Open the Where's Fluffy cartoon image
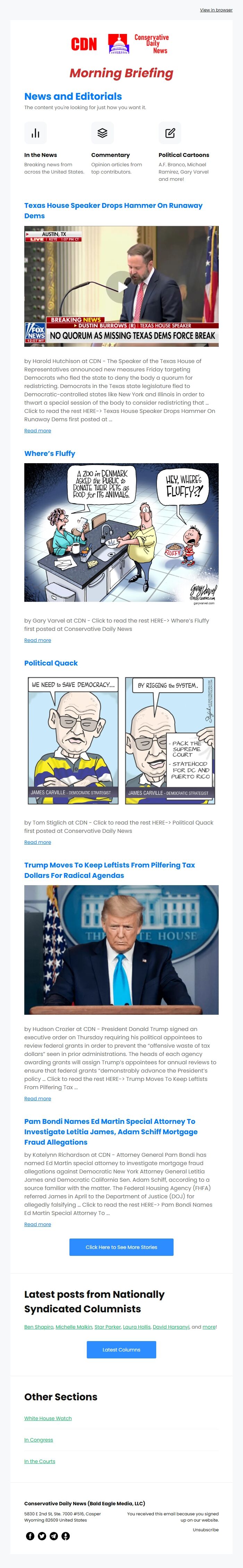 (121, 532)
